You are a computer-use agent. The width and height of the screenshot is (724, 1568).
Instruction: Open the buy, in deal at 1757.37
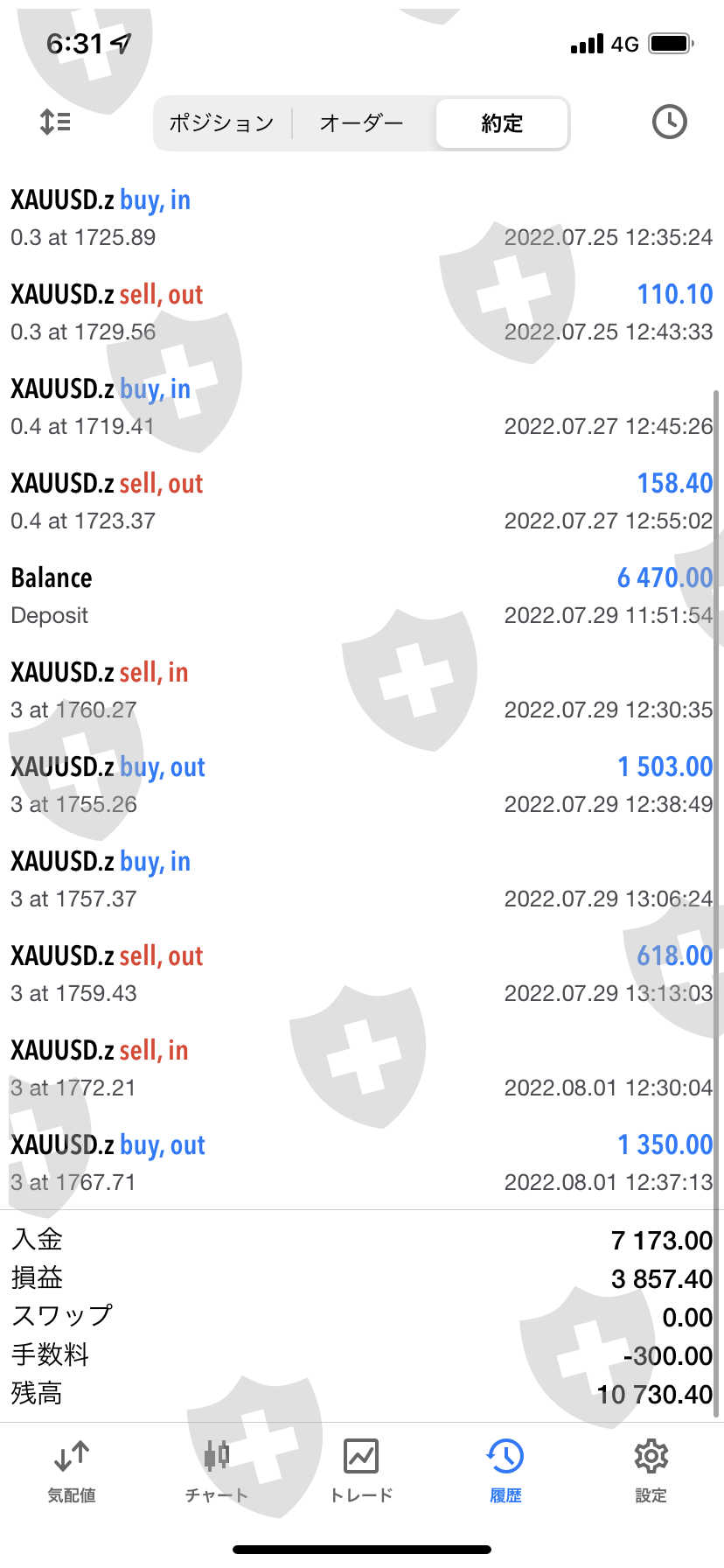pos(361,879)
